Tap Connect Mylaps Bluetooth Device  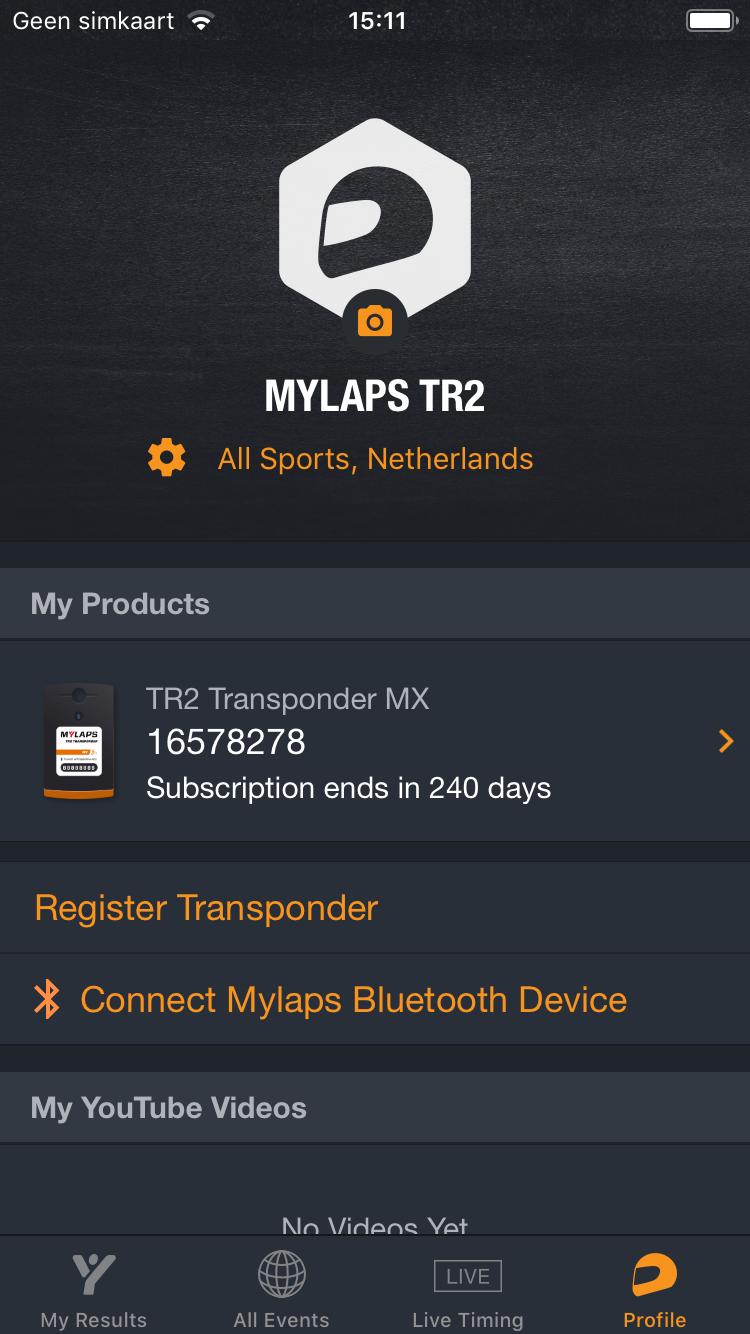[354, 999]
